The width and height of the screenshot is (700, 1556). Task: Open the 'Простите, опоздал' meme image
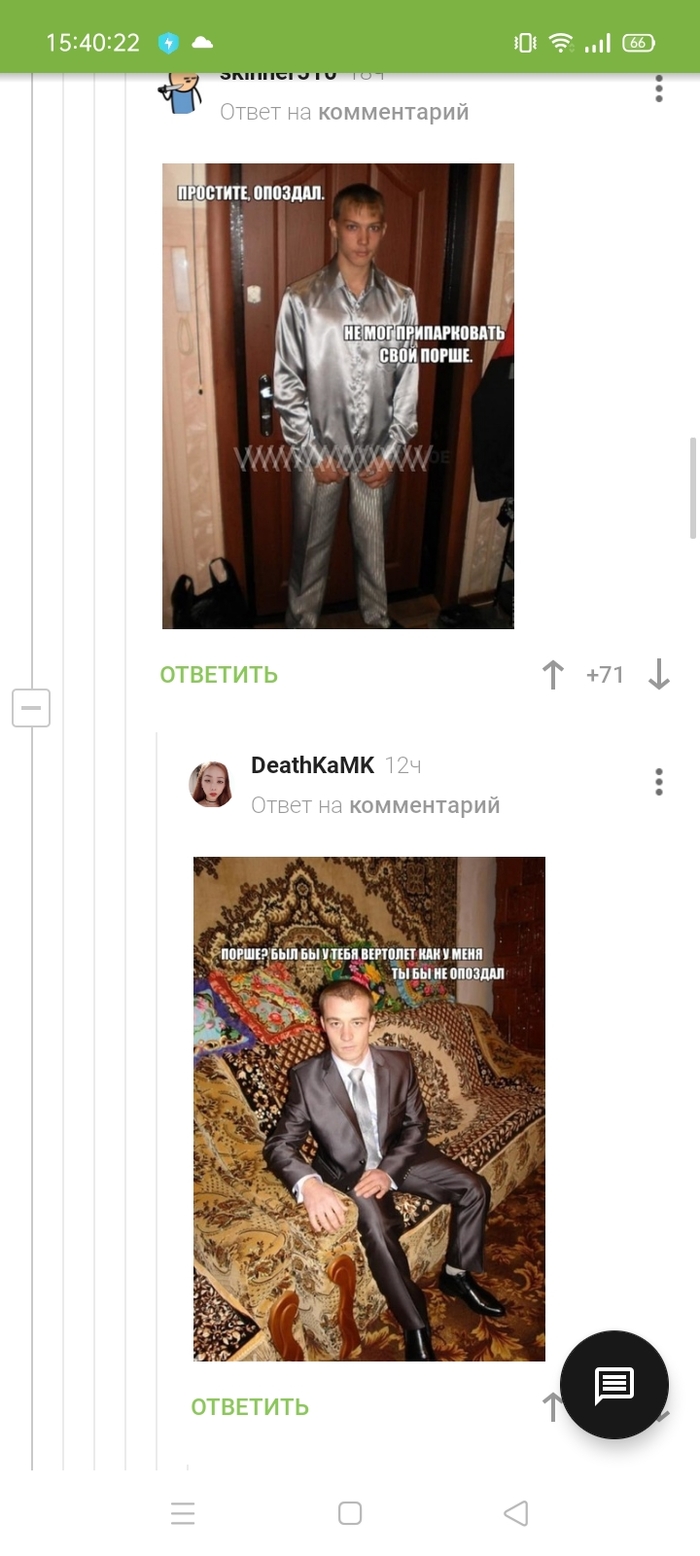tap(338, 396)
